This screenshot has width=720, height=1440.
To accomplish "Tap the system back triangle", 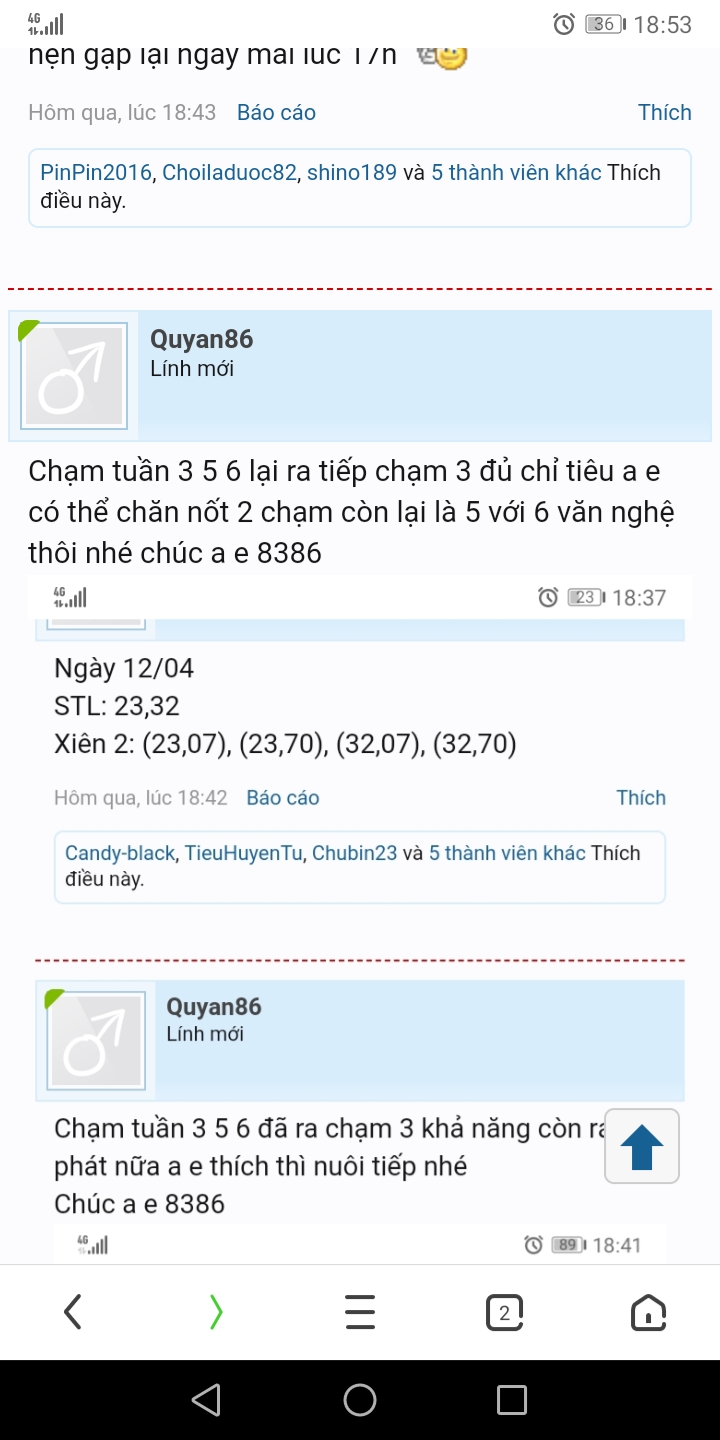I will (206, 1400).
